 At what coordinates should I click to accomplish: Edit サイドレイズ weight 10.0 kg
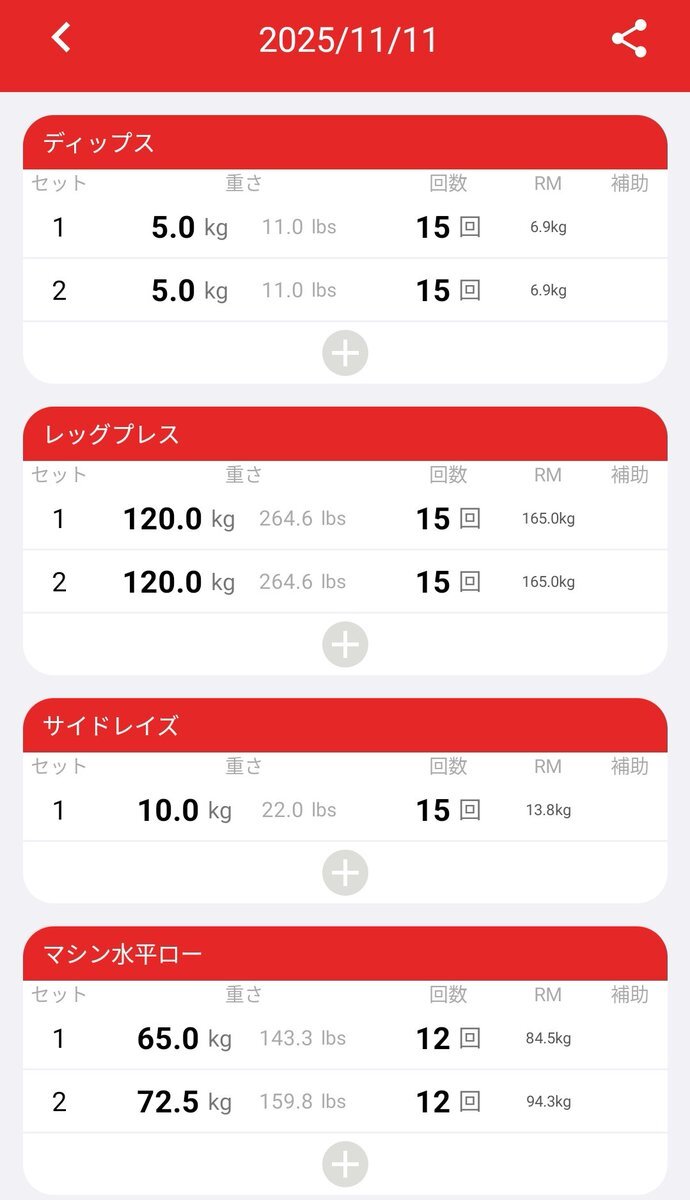point(169,810)
